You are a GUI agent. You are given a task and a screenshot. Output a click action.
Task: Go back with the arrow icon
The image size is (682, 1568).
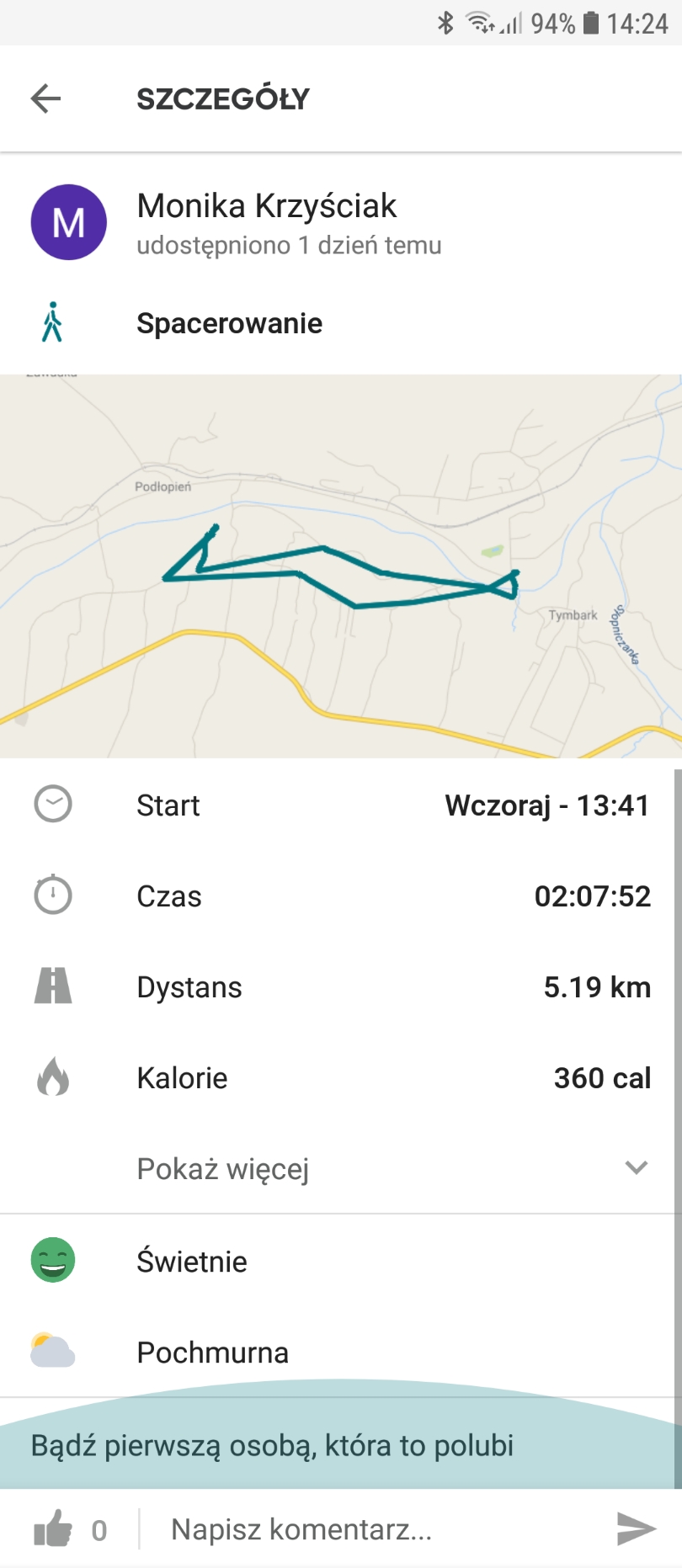click(x=46, y=98)
